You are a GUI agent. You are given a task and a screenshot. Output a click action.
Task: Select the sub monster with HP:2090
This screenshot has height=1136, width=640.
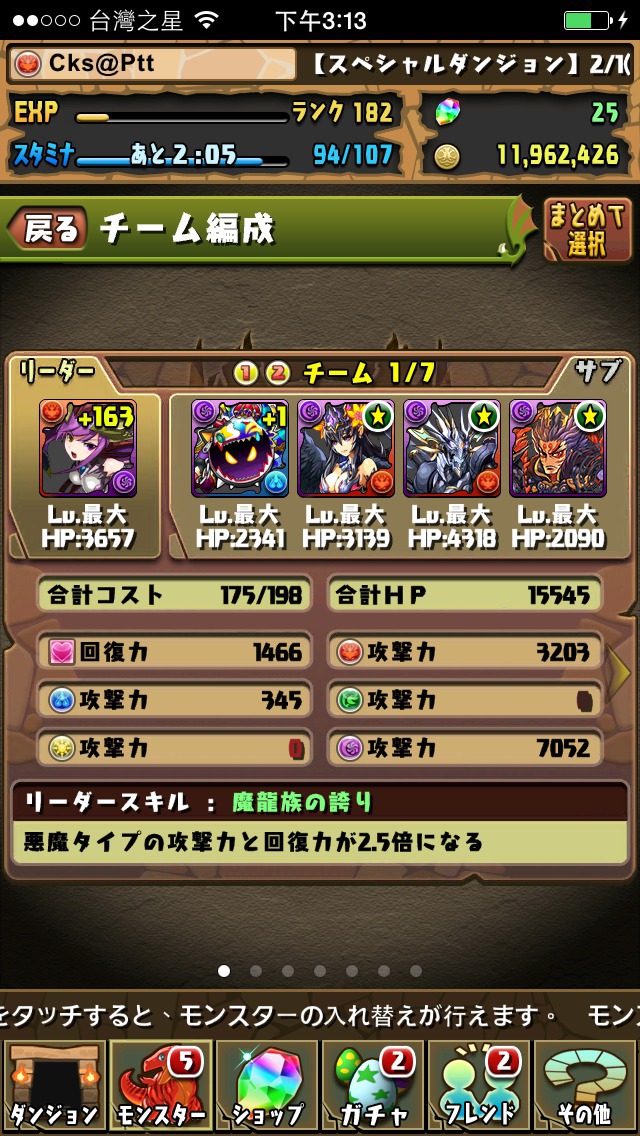click(x=557, y=448)
